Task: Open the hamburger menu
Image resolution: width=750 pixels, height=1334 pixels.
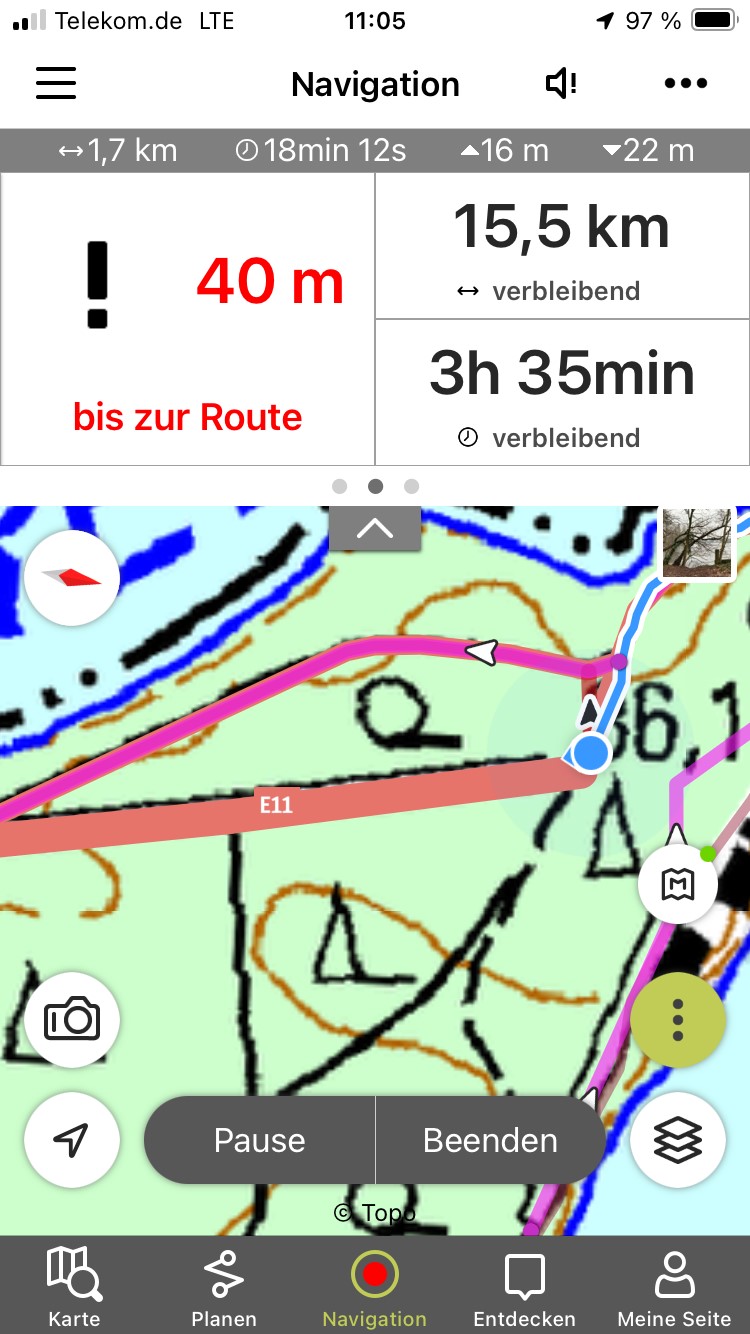Action: pos(56,83)
